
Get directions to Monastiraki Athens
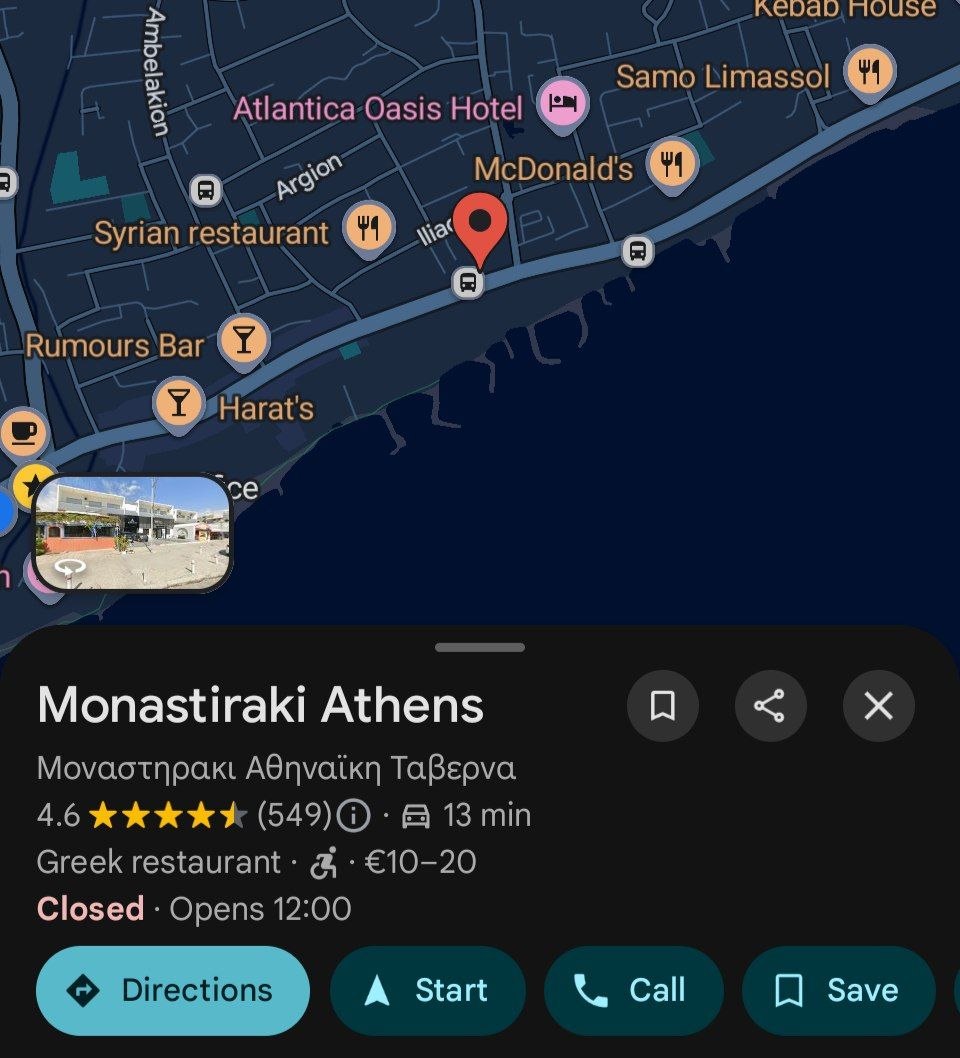coord(172,990)
